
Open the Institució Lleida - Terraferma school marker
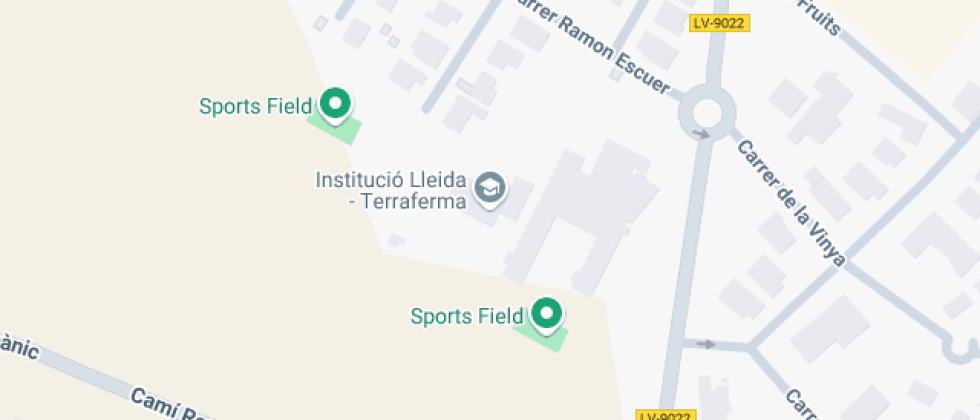[x=489, y=188]
